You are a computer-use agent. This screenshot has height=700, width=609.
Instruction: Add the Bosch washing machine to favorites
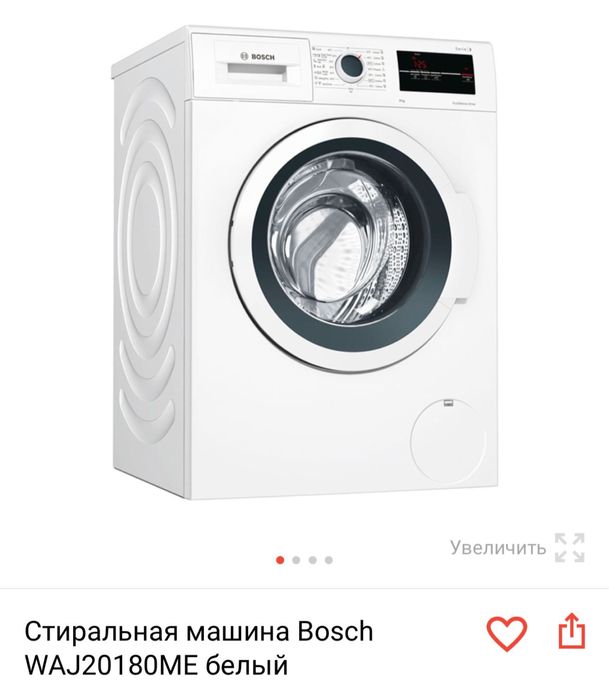506,633
